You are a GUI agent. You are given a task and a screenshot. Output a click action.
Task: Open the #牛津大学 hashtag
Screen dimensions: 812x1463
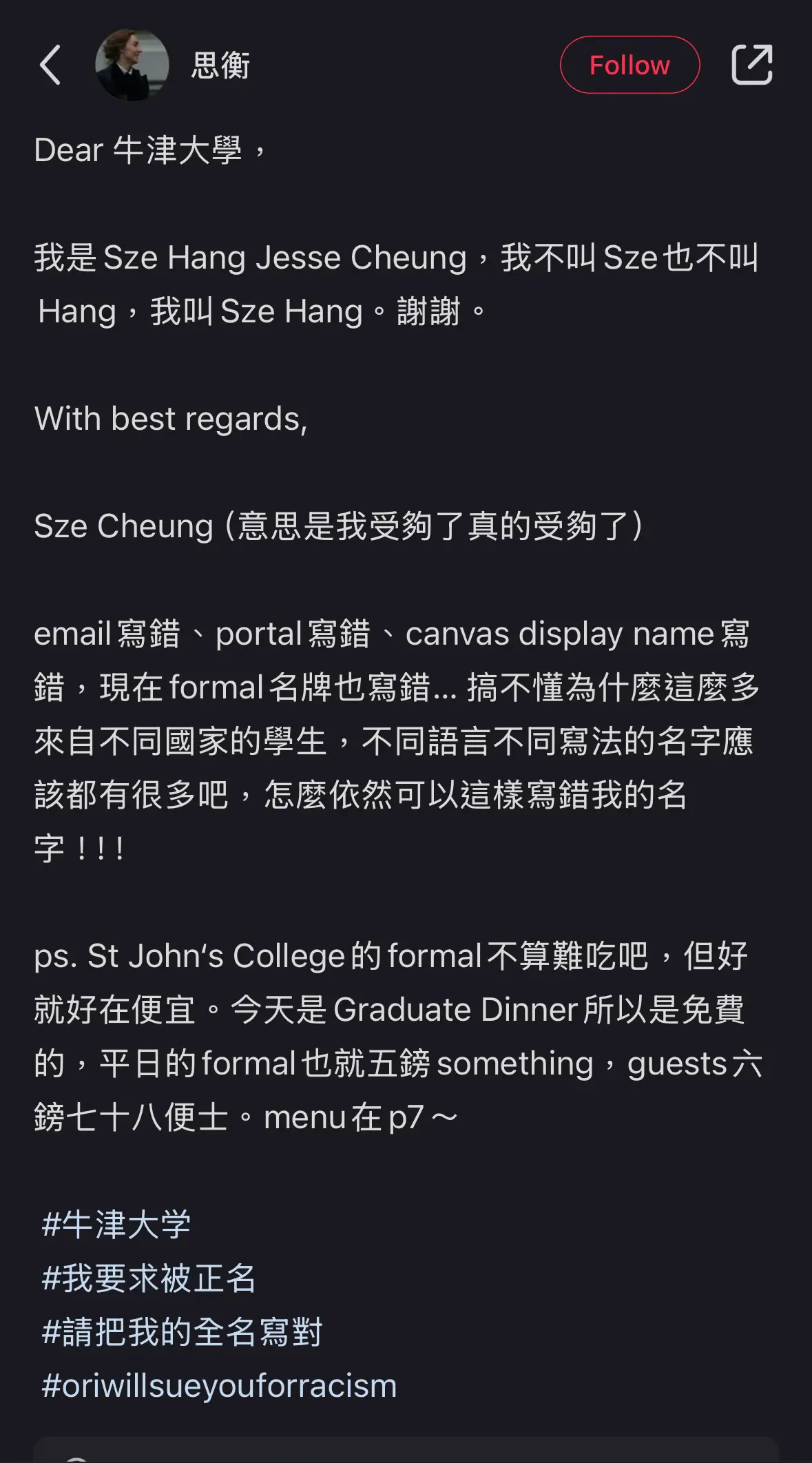click(x=116, y=1224)
